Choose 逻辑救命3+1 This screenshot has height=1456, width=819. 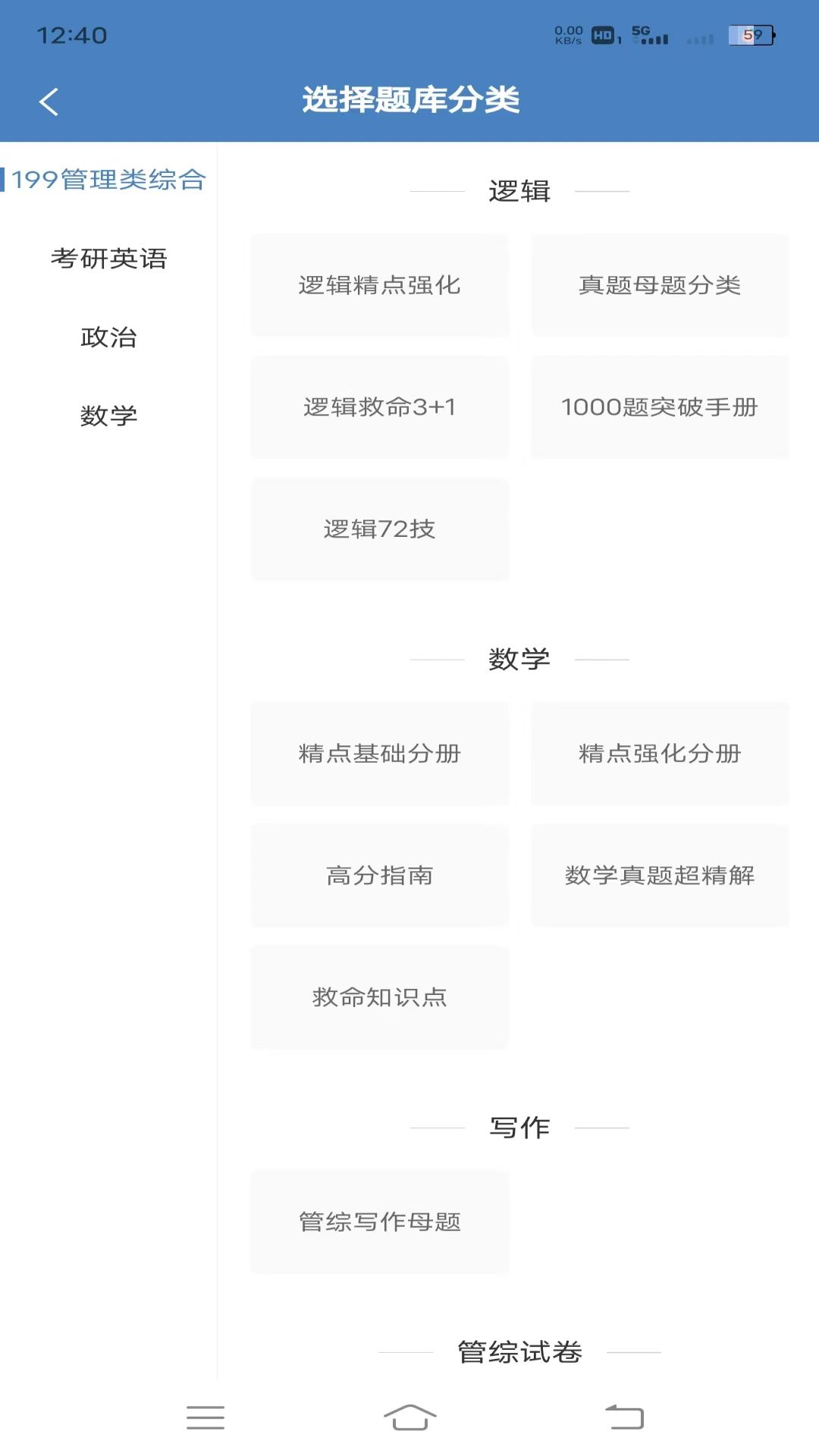coord(379,407)
